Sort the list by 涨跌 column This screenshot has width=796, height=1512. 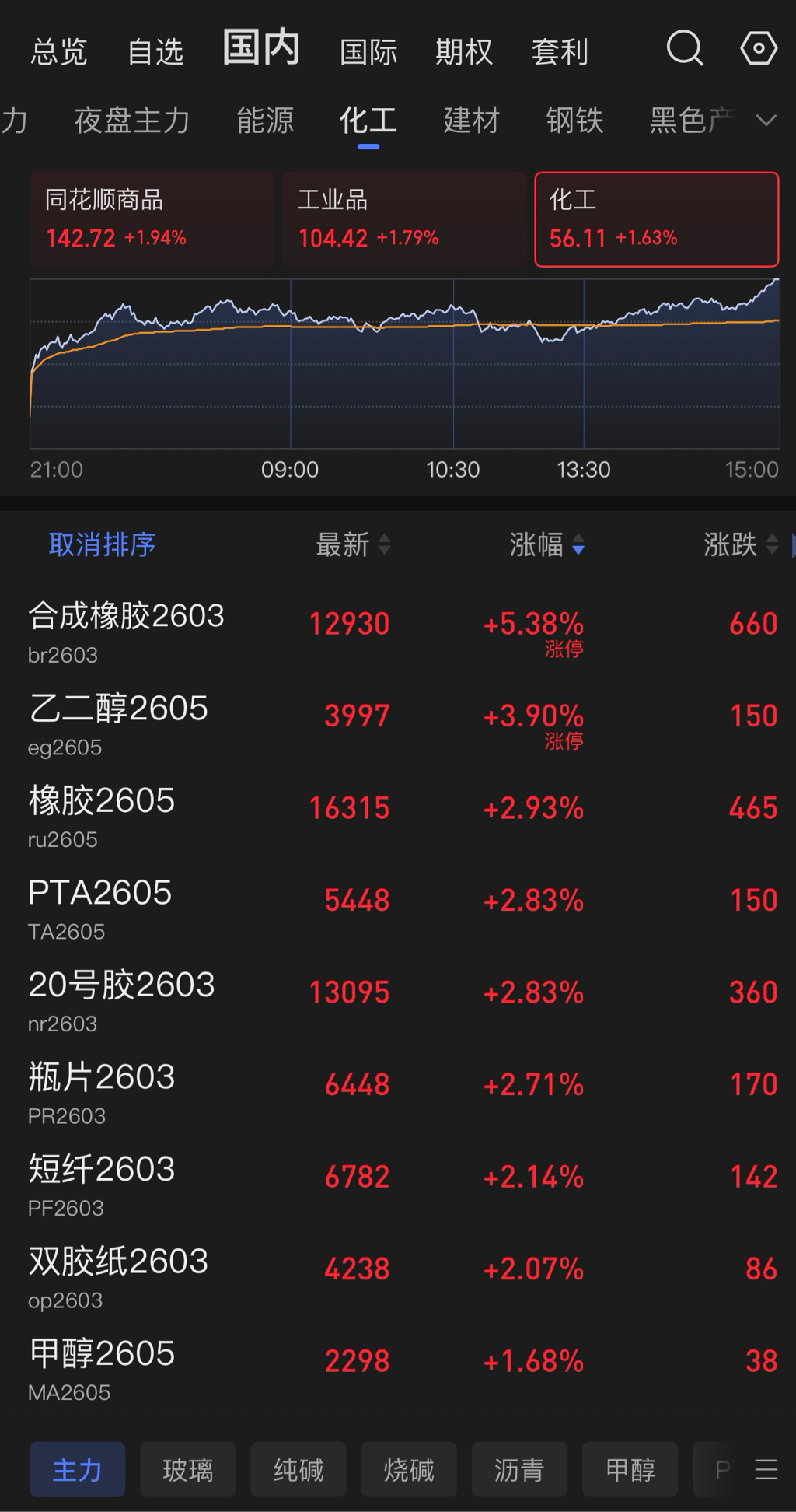point(739,544)
